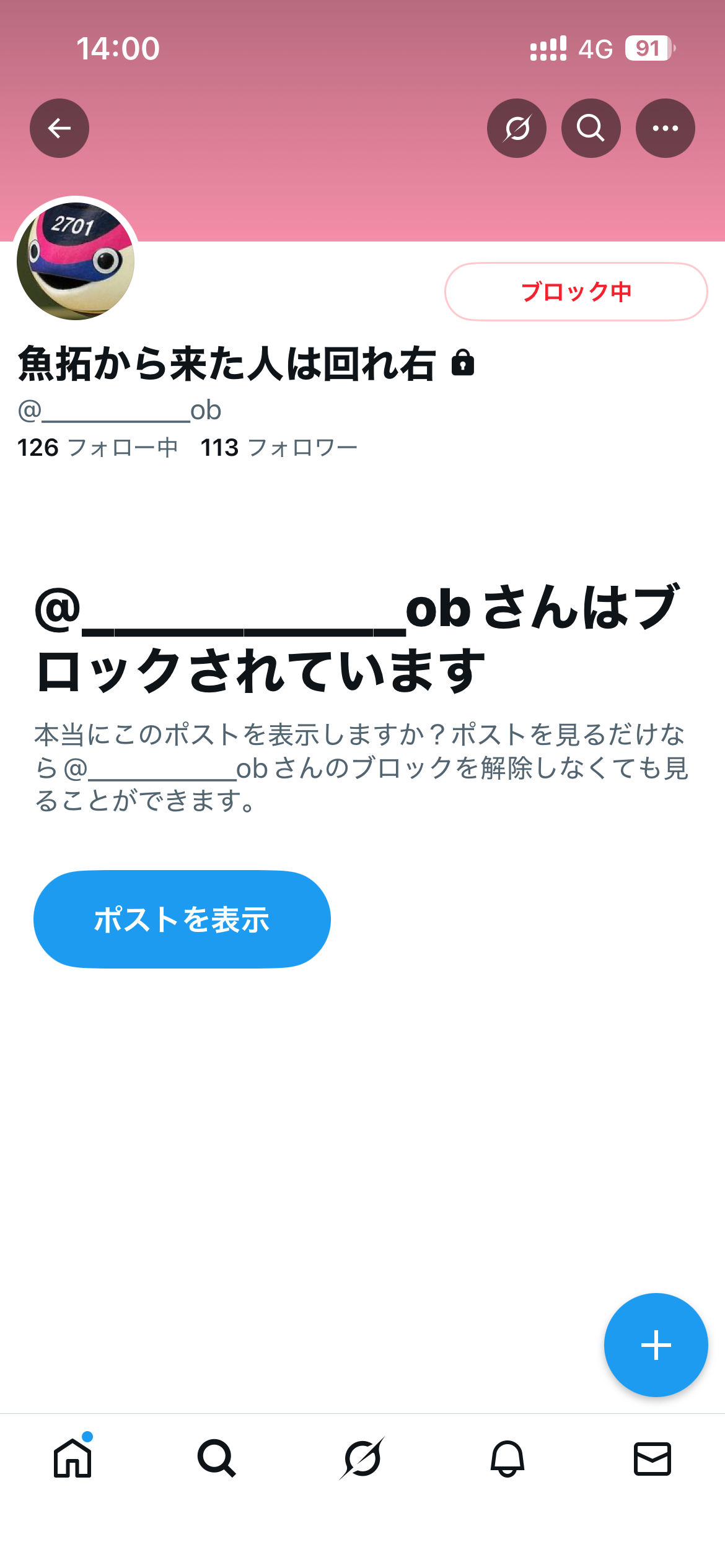
Task: Switch to the Home tab
Action: click(72, 1458)
